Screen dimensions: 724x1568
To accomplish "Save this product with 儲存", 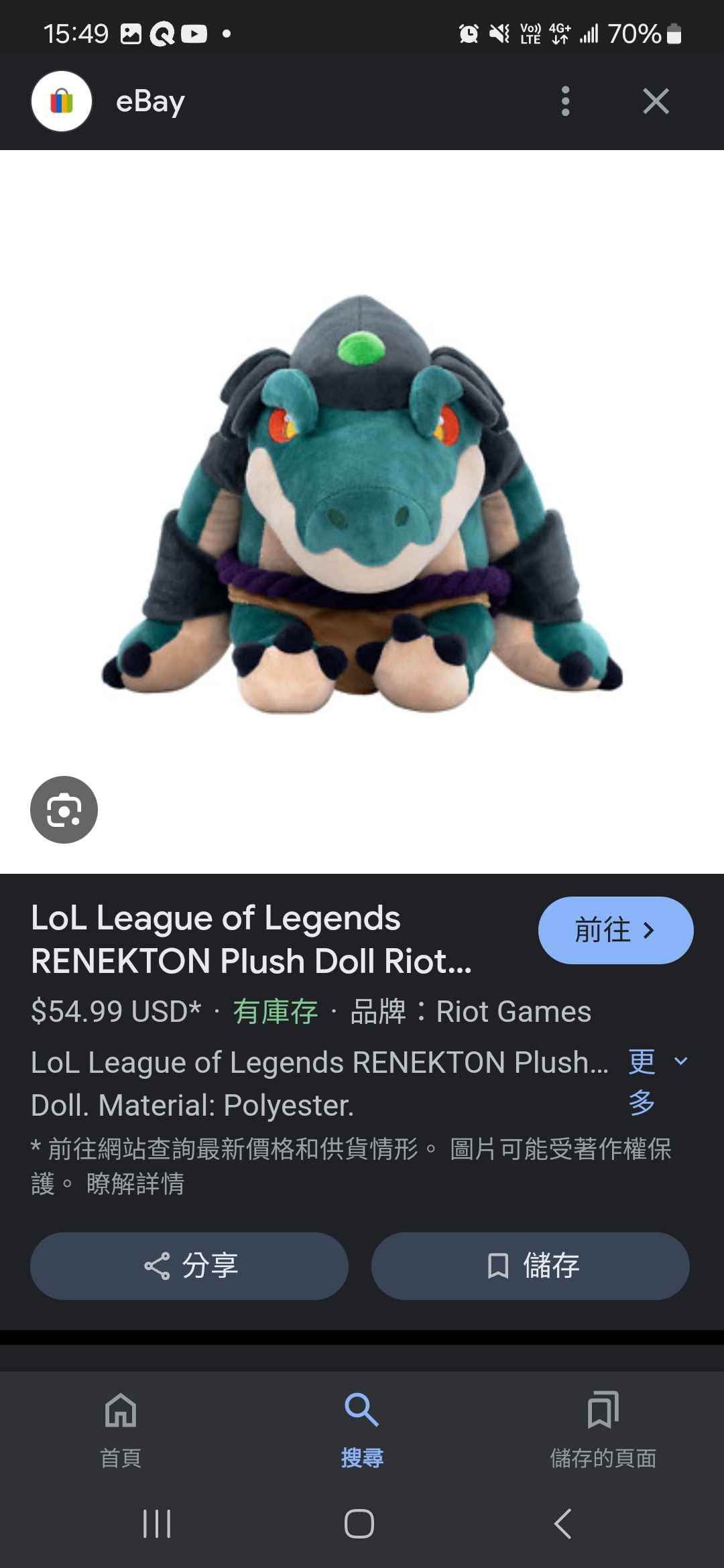I will pyautogui.click(x=530, y=1266).
